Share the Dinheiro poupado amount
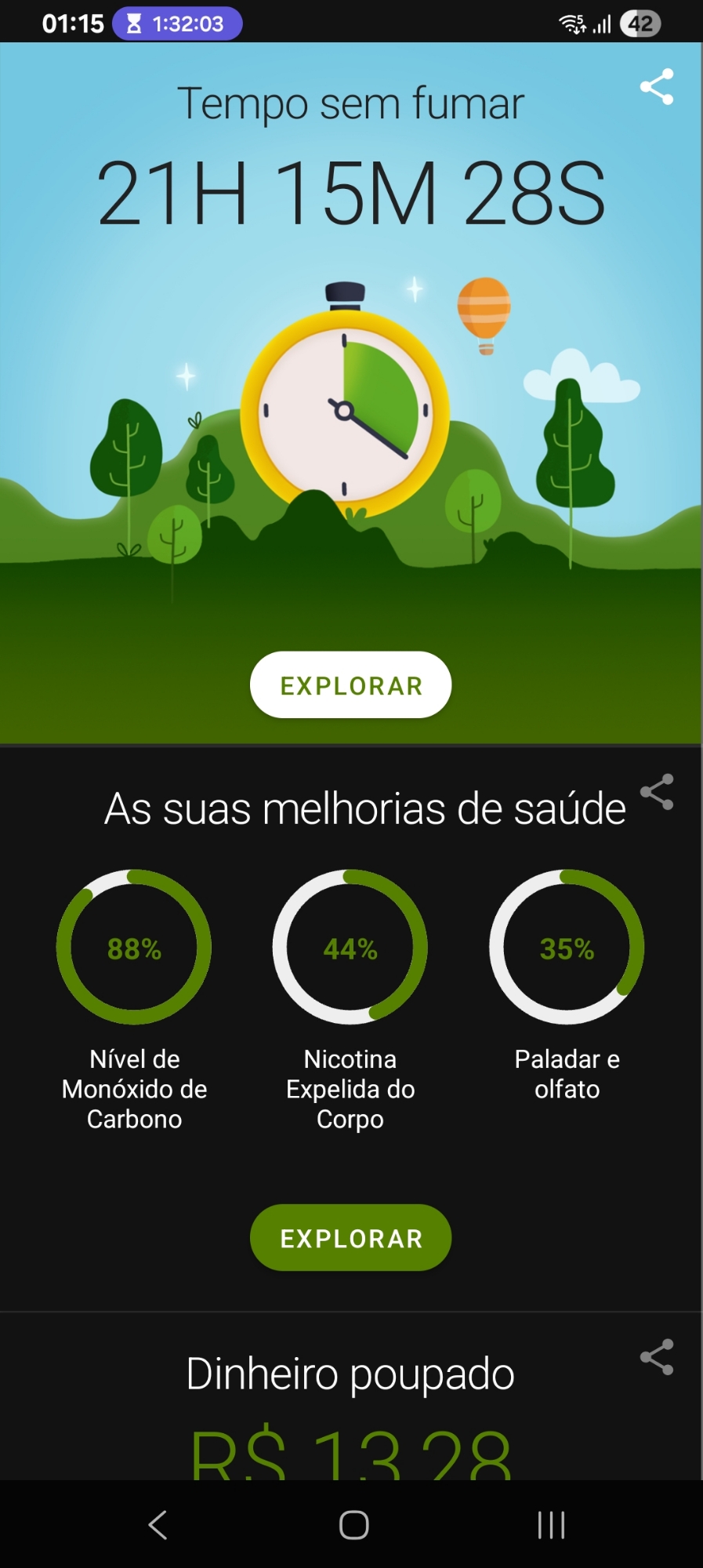 point(656,1357)
